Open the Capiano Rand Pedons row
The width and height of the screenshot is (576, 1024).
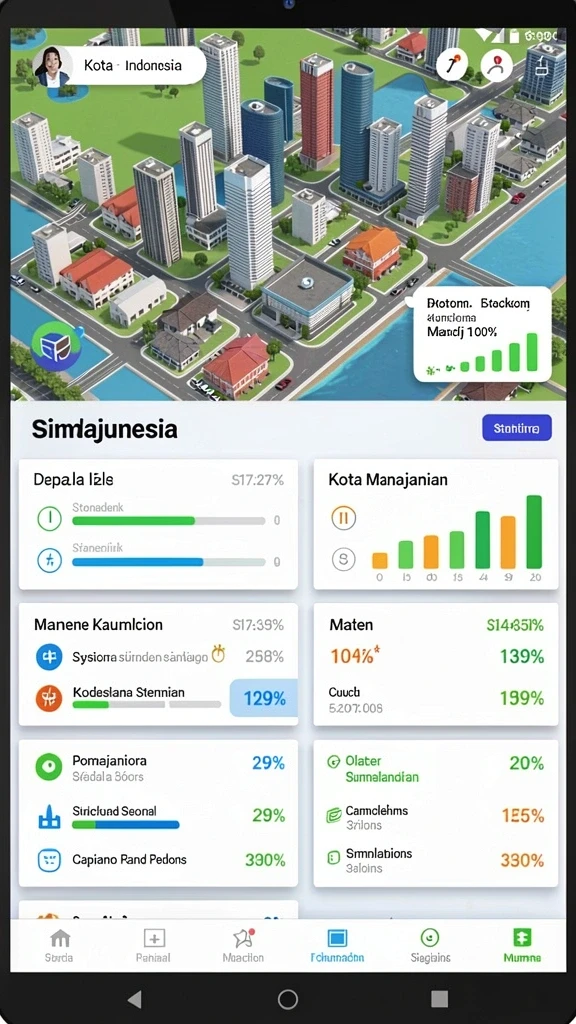click(158, 860)
